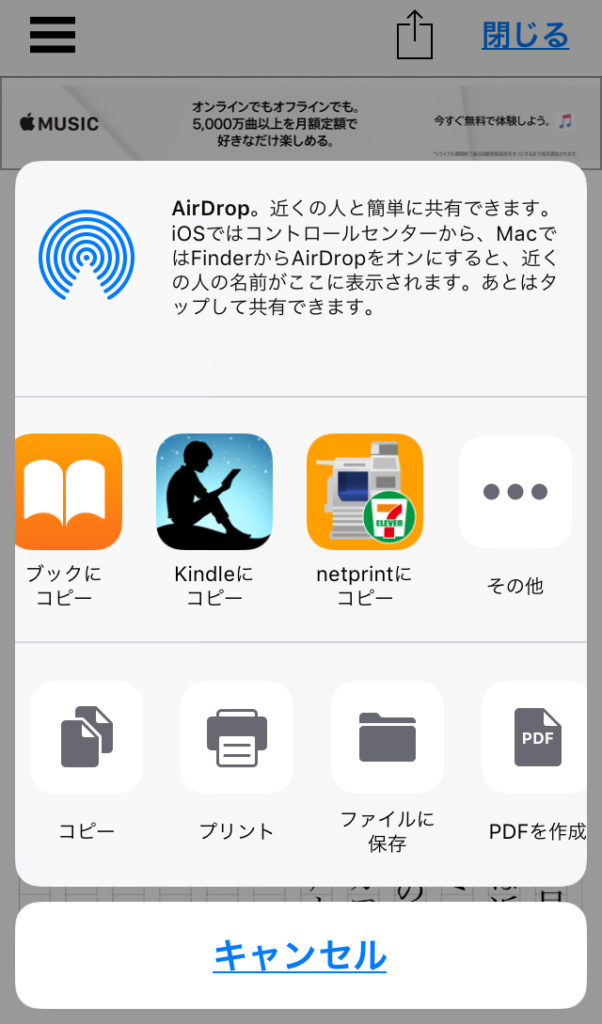Tap the 閉じる link
The image size is (602, 1024).
coord(525,35)
